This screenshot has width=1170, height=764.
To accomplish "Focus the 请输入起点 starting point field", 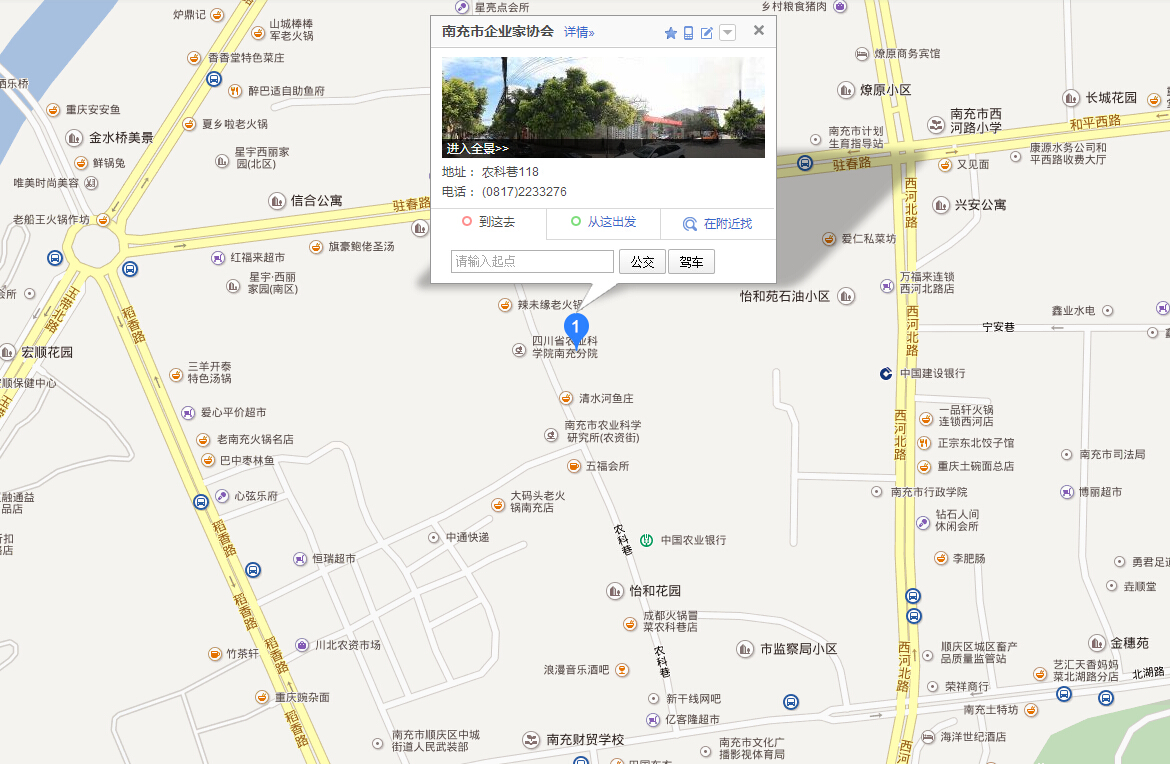I will 532,261.
